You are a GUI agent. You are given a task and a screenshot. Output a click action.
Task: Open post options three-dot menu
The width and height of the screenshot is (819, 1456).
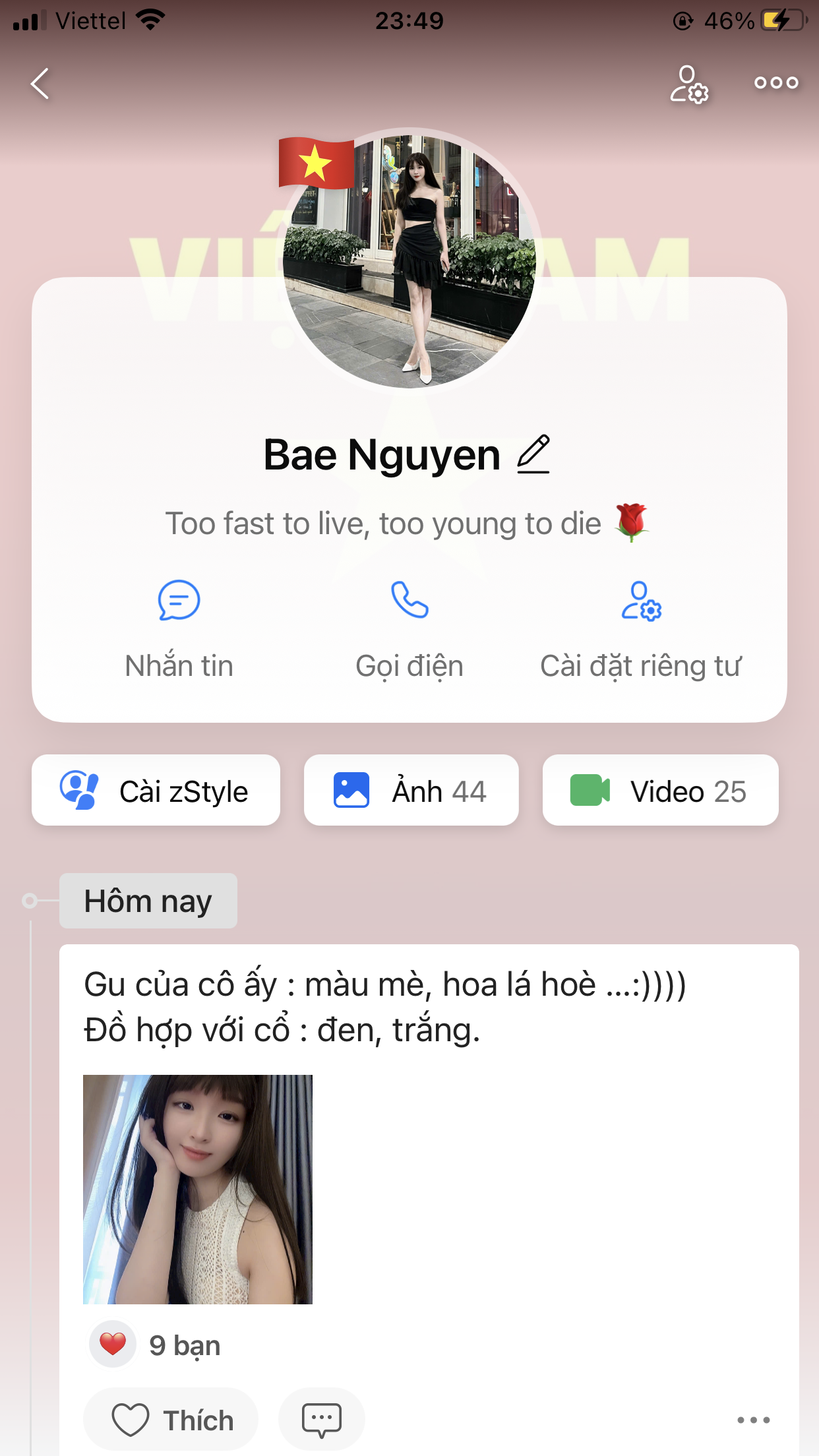point(753,1420)
